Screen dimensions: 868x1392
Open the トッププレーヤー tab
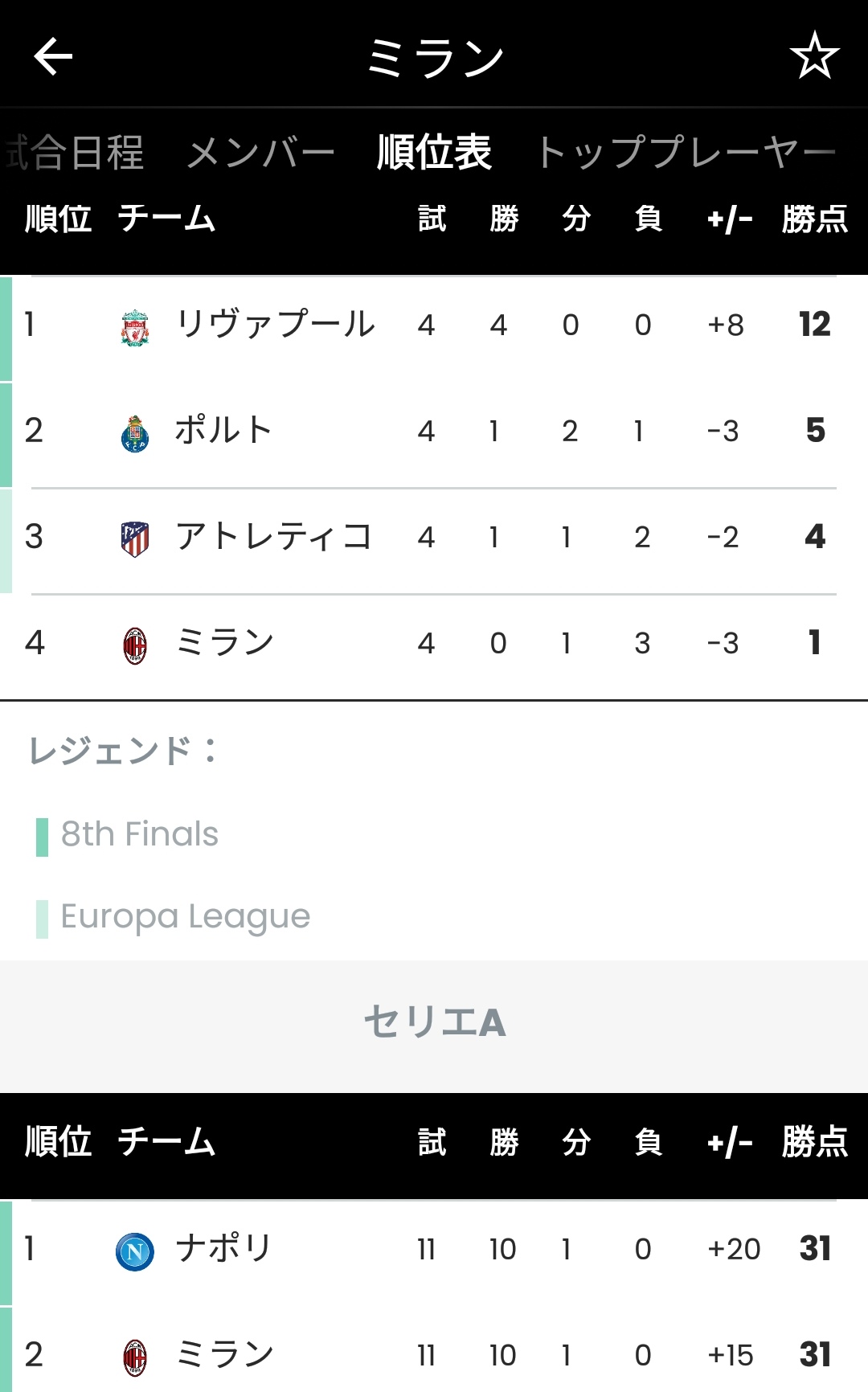pos(687,151)
